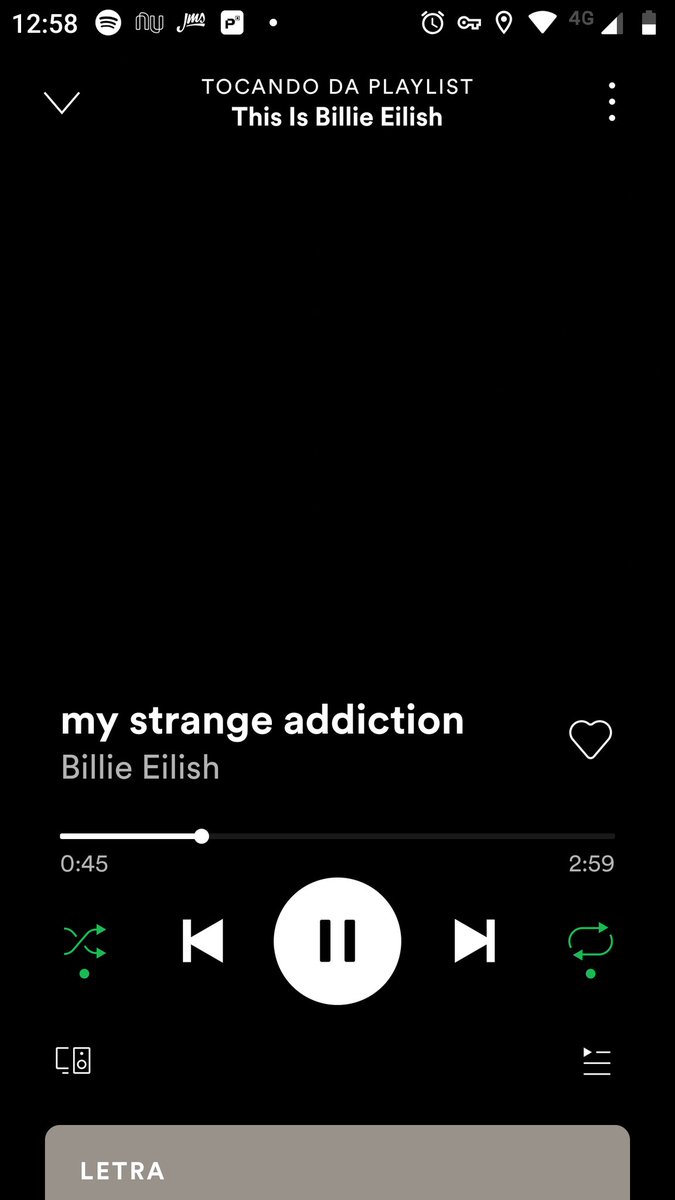Open the Letra lyrics card
Viewport: 675px width, 1200px height.
[337, 1165]
